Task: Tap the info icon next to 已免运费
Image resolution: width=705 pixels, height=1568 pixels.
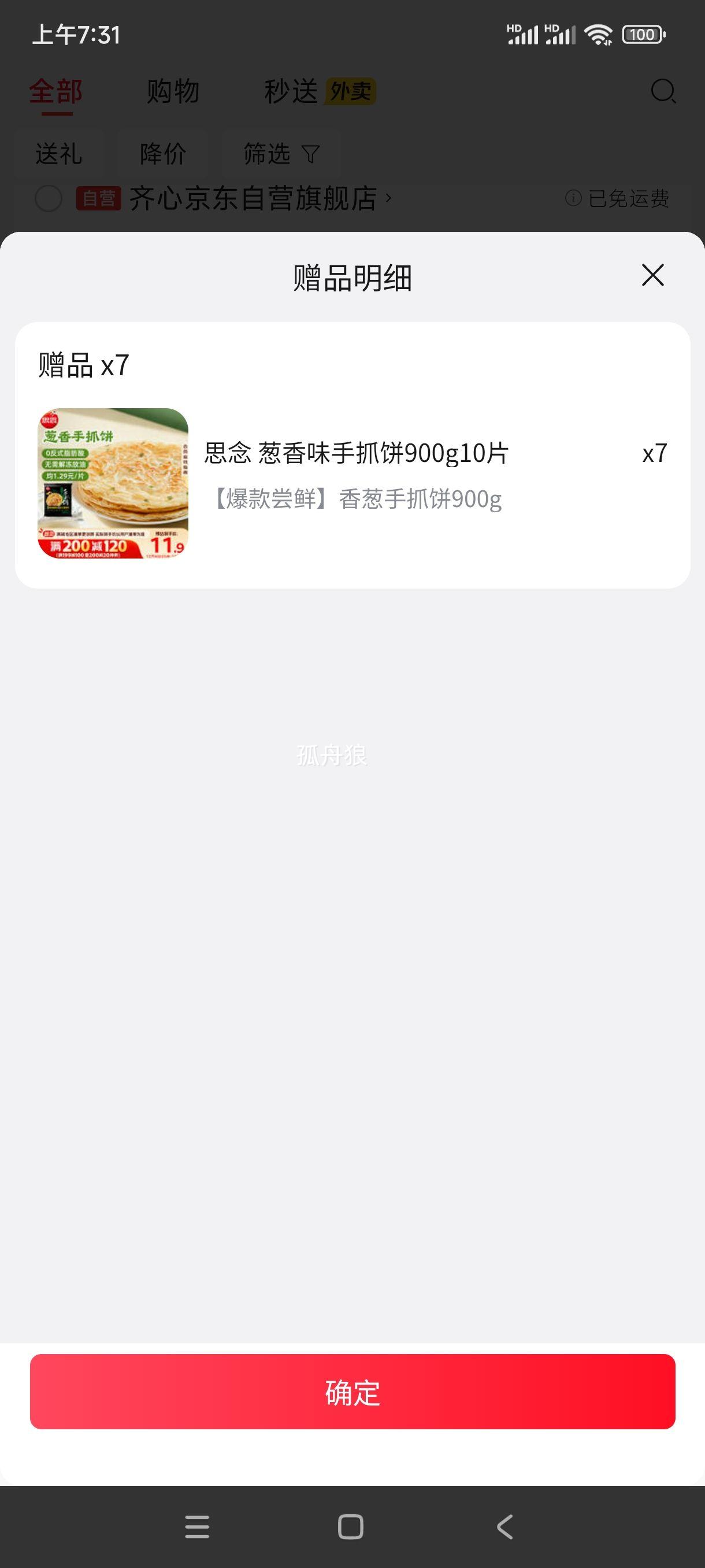Action: pyautogui.click(x=573, y=198)
